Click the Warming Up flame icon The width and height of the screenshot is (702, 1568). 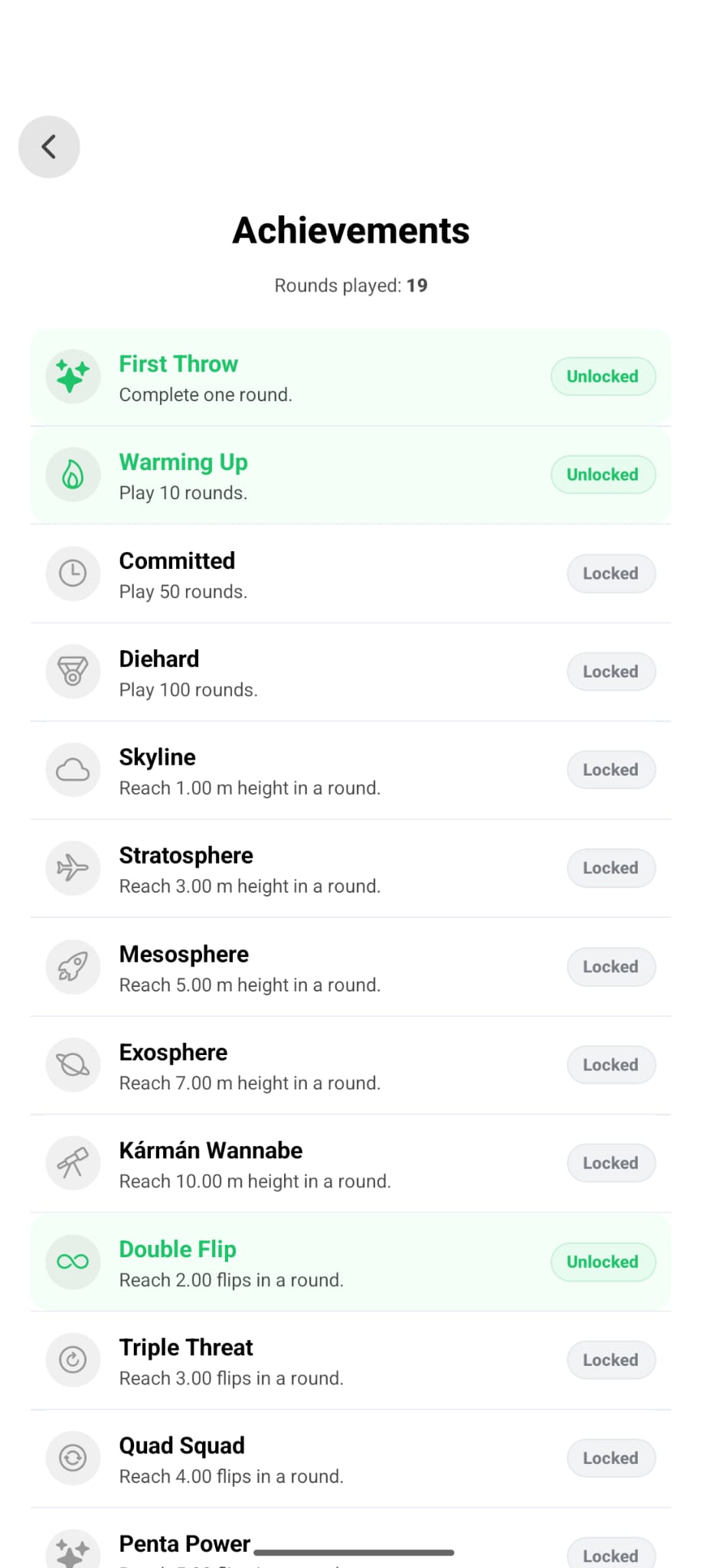pyautogui.click(x=73, y=475)
